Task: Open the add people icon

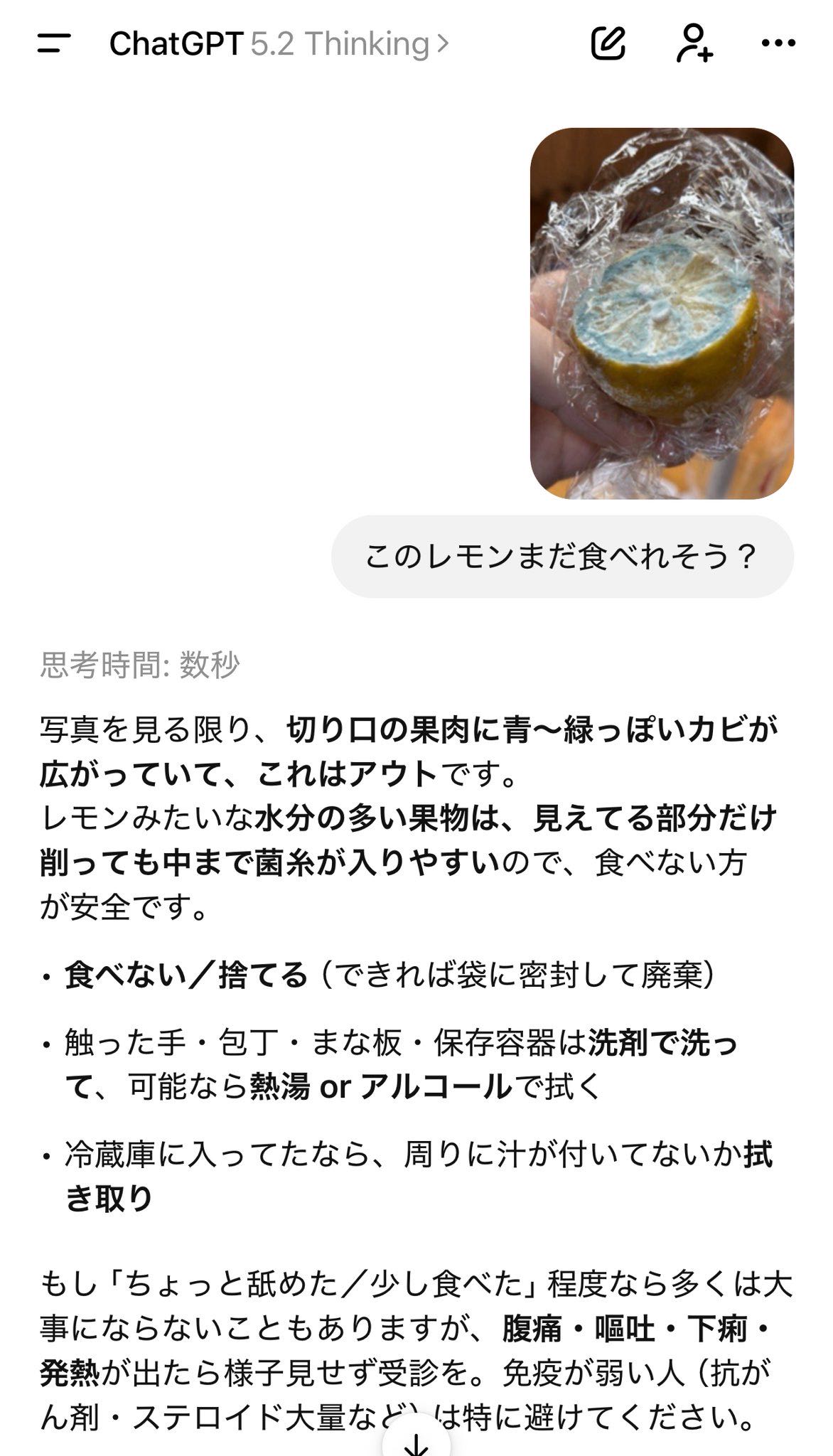Action: [694, 44]
